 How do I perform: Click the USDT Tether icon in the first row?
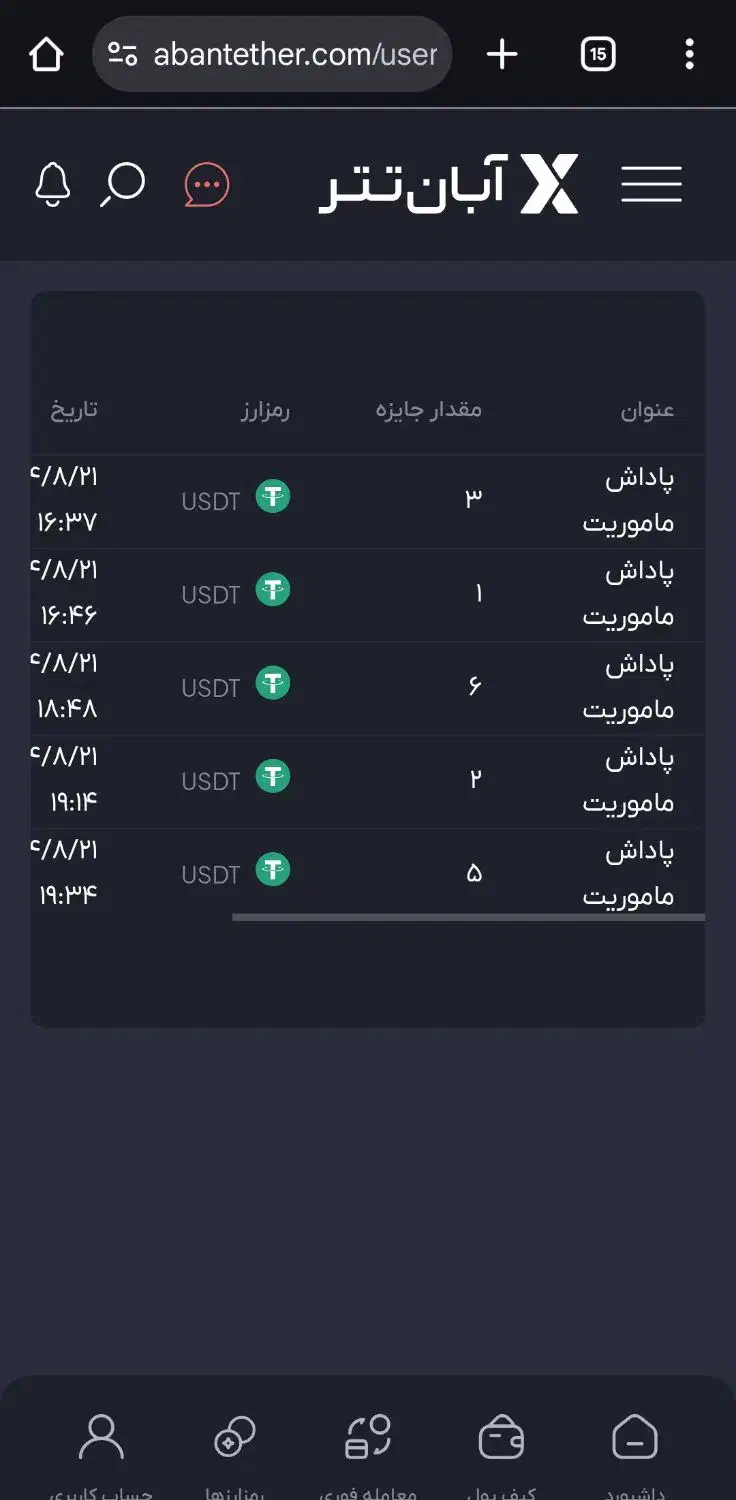coord(272,494)
